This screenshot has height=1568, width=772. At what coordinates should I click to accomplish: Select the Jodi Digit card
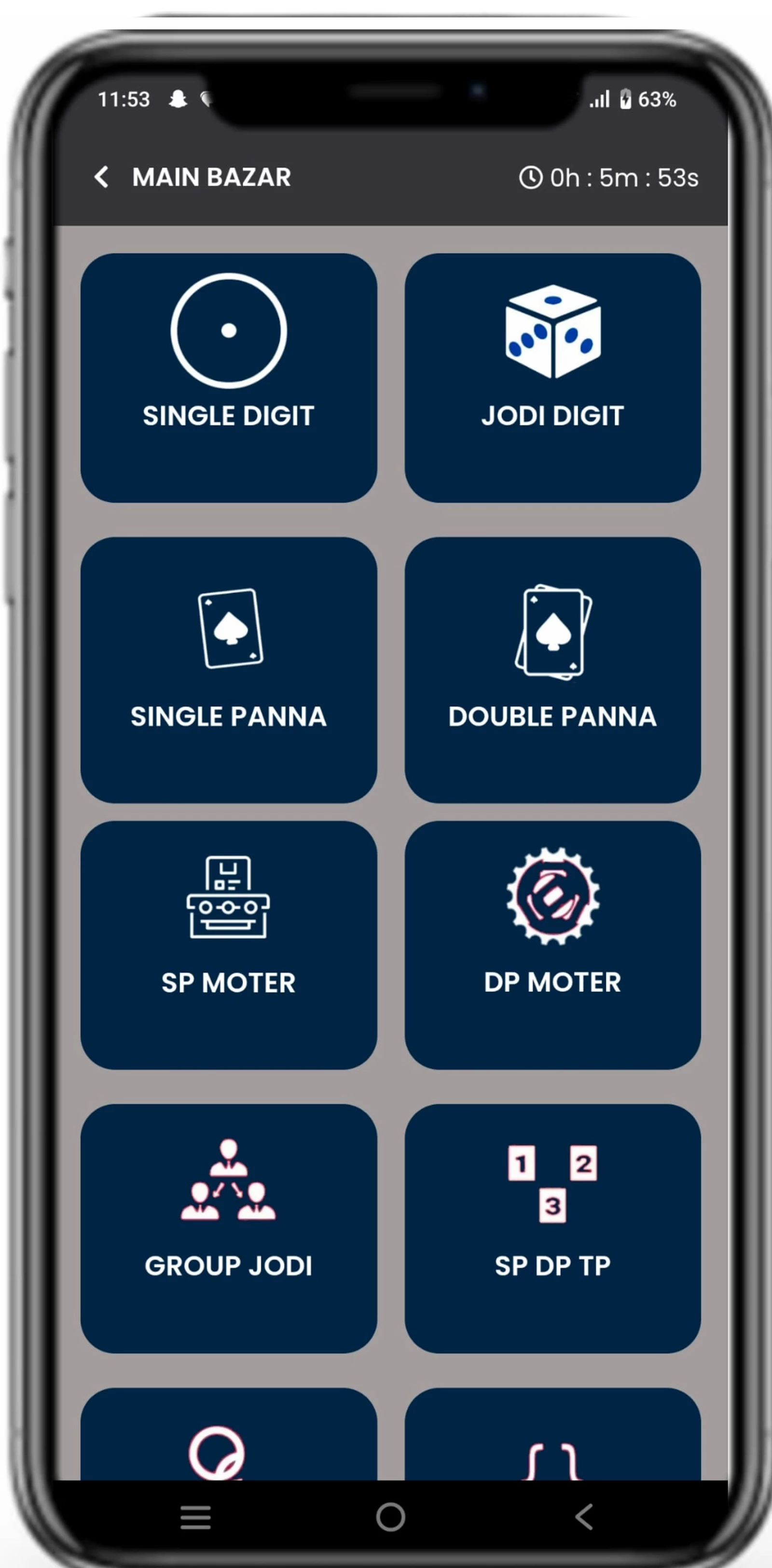pos(552,378)
